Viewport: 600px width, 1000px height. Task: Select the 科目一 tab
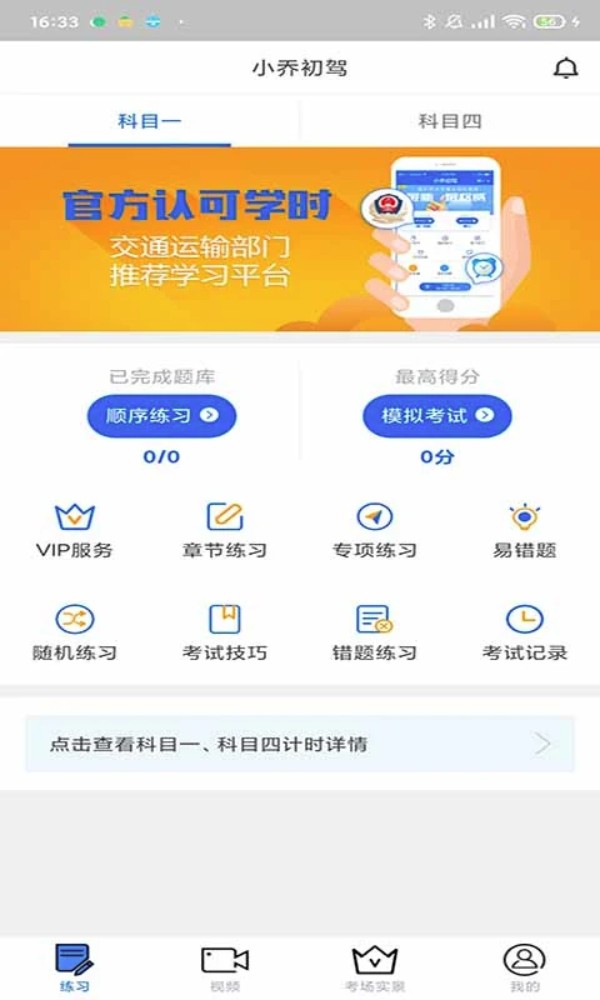[x=150, y=122]
